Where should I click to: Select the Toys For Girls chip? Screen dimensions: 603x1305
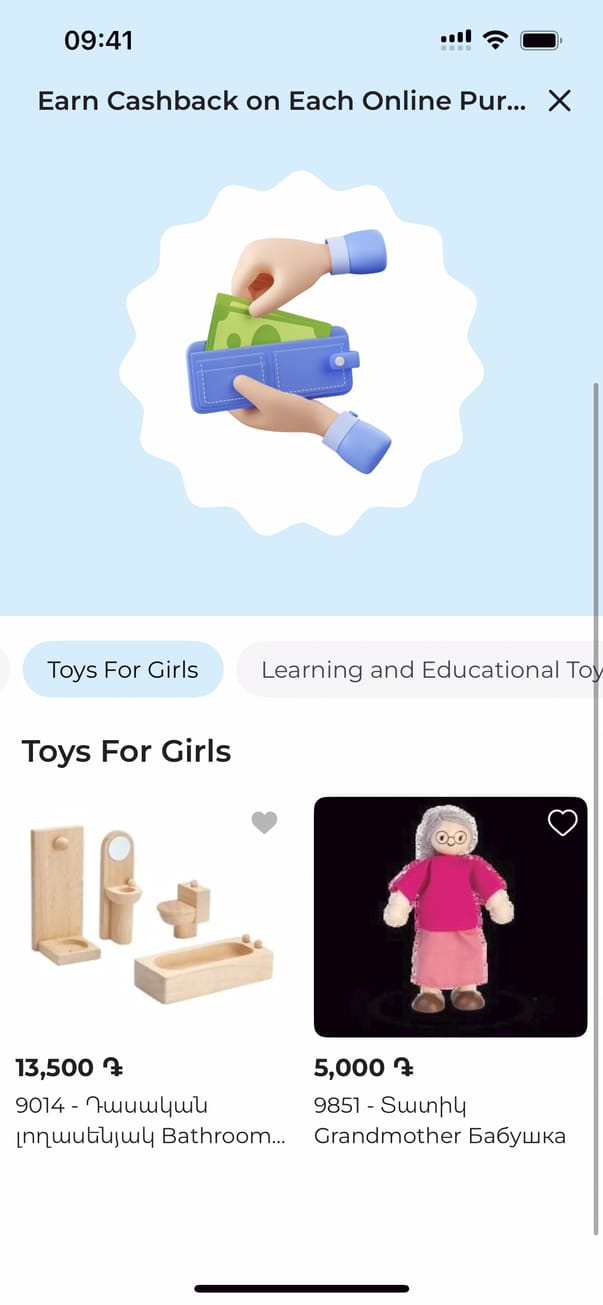(123, 670)
